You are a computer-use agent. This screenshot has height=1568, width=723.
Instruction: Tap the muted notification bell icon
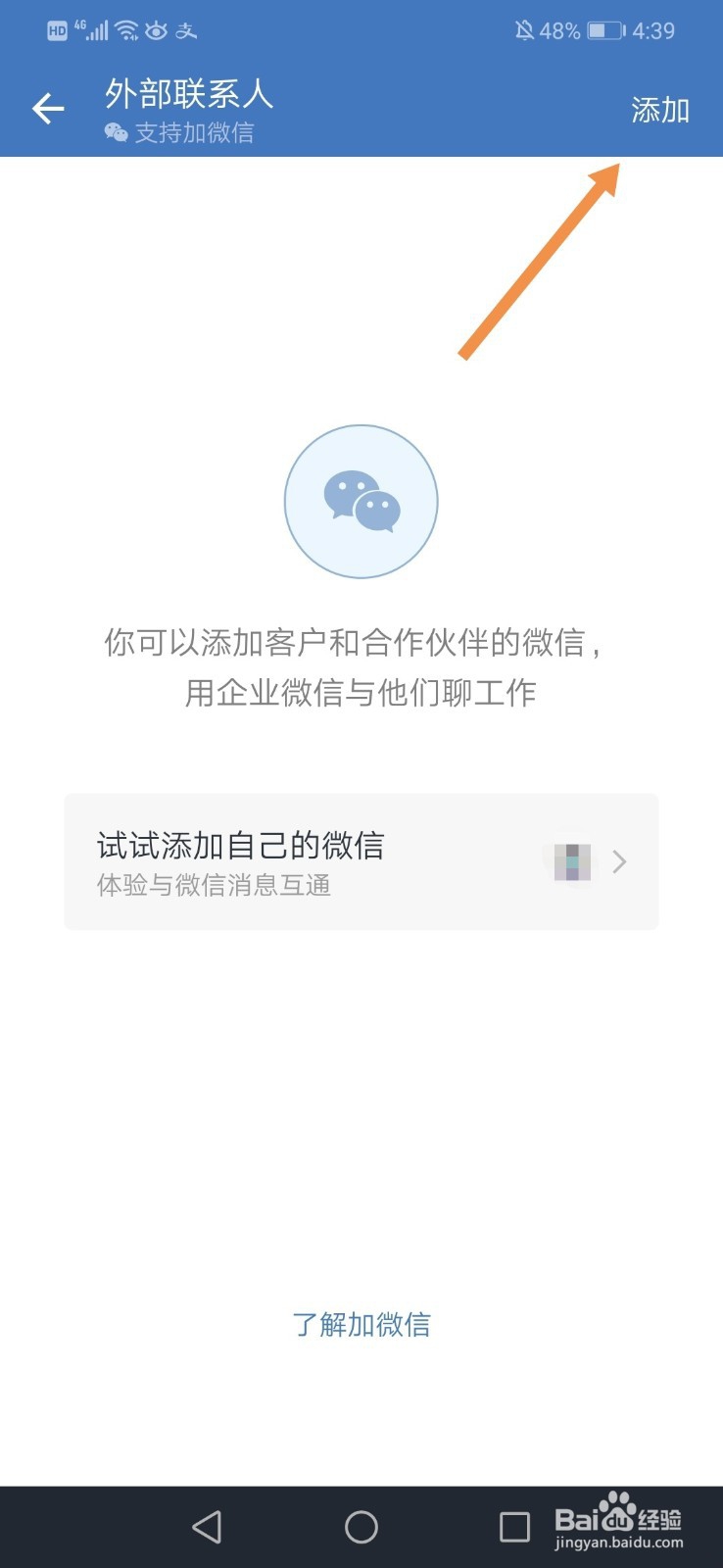[526, 30]
